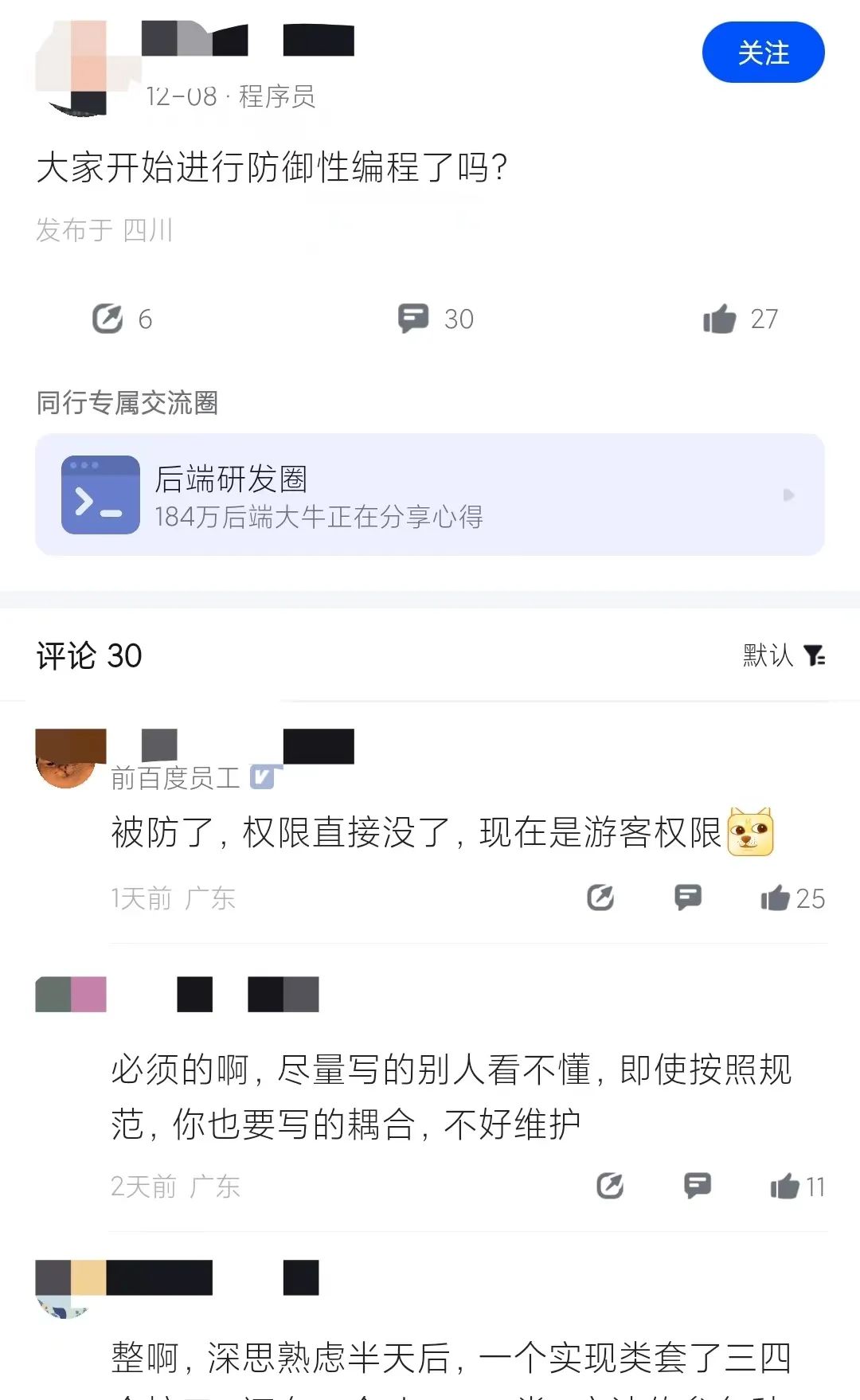Image resolution: width=860 pixels, height=1400 pixels.
Task: Click the comment bubble icon showing 30
Action: point(413,319)
